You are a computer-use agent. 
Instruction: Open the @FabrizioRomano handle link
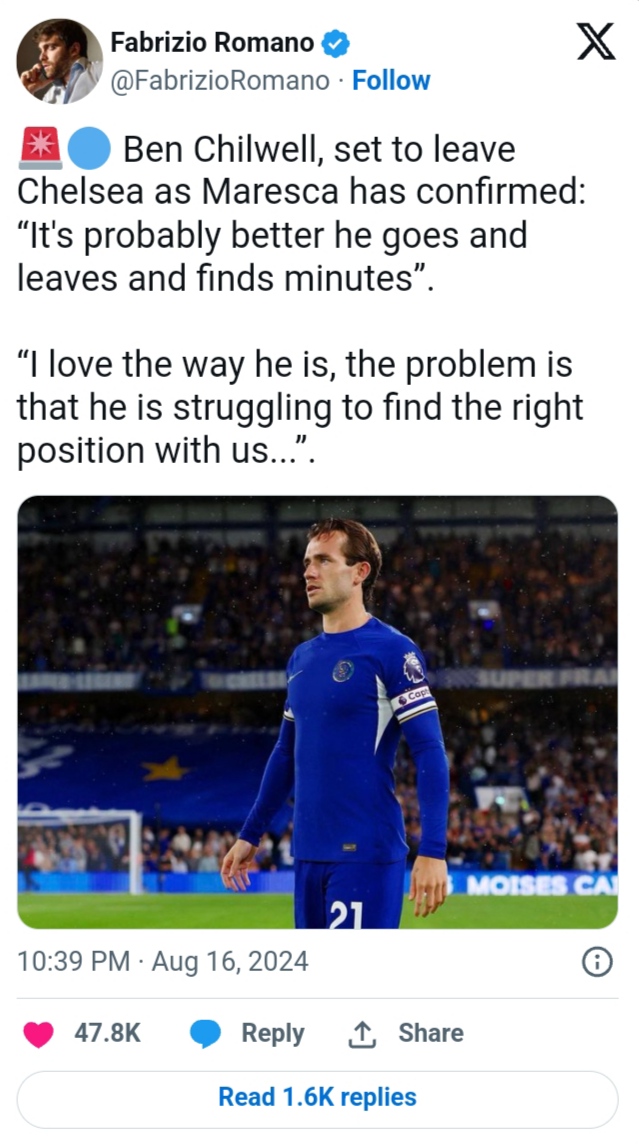coord(219,81)
